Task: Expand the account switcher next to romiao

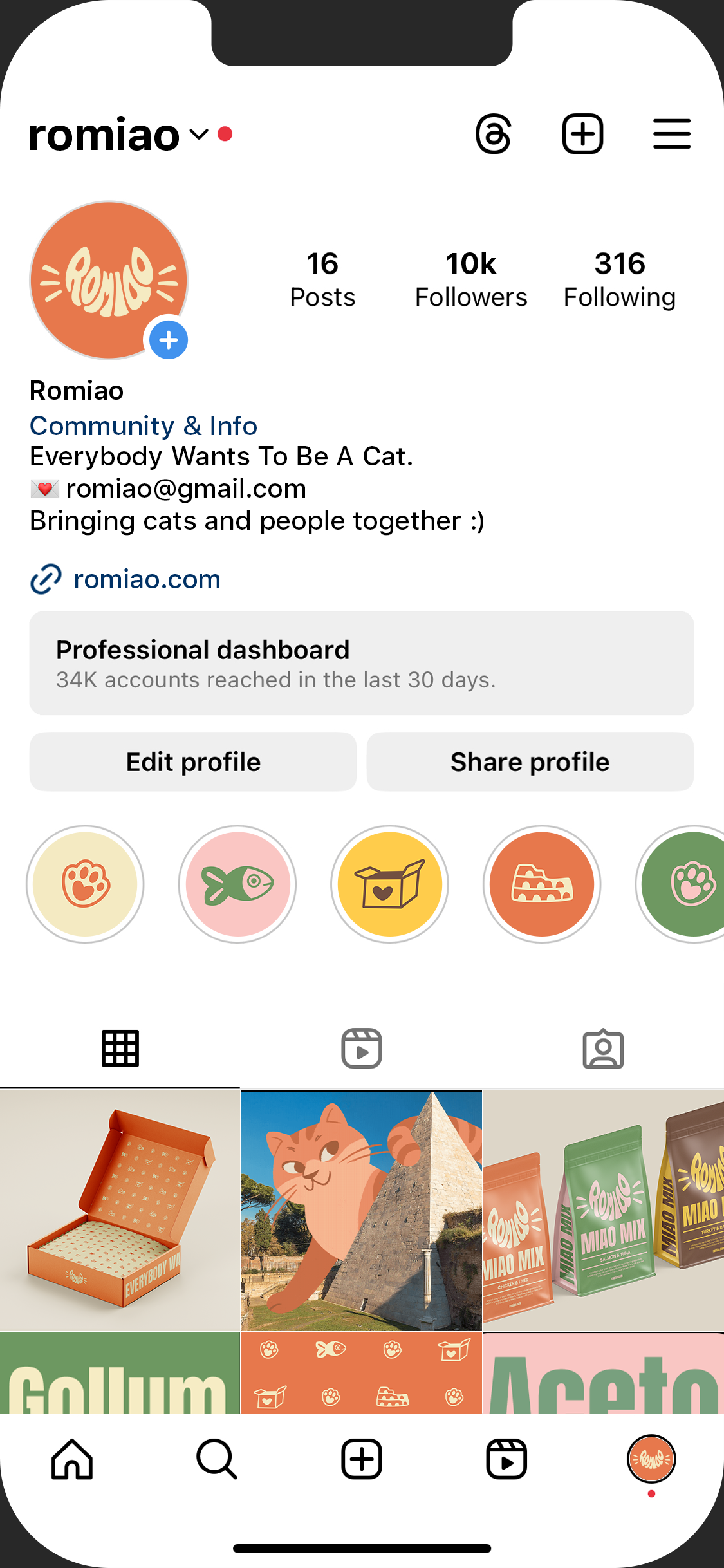Action: 198,134
